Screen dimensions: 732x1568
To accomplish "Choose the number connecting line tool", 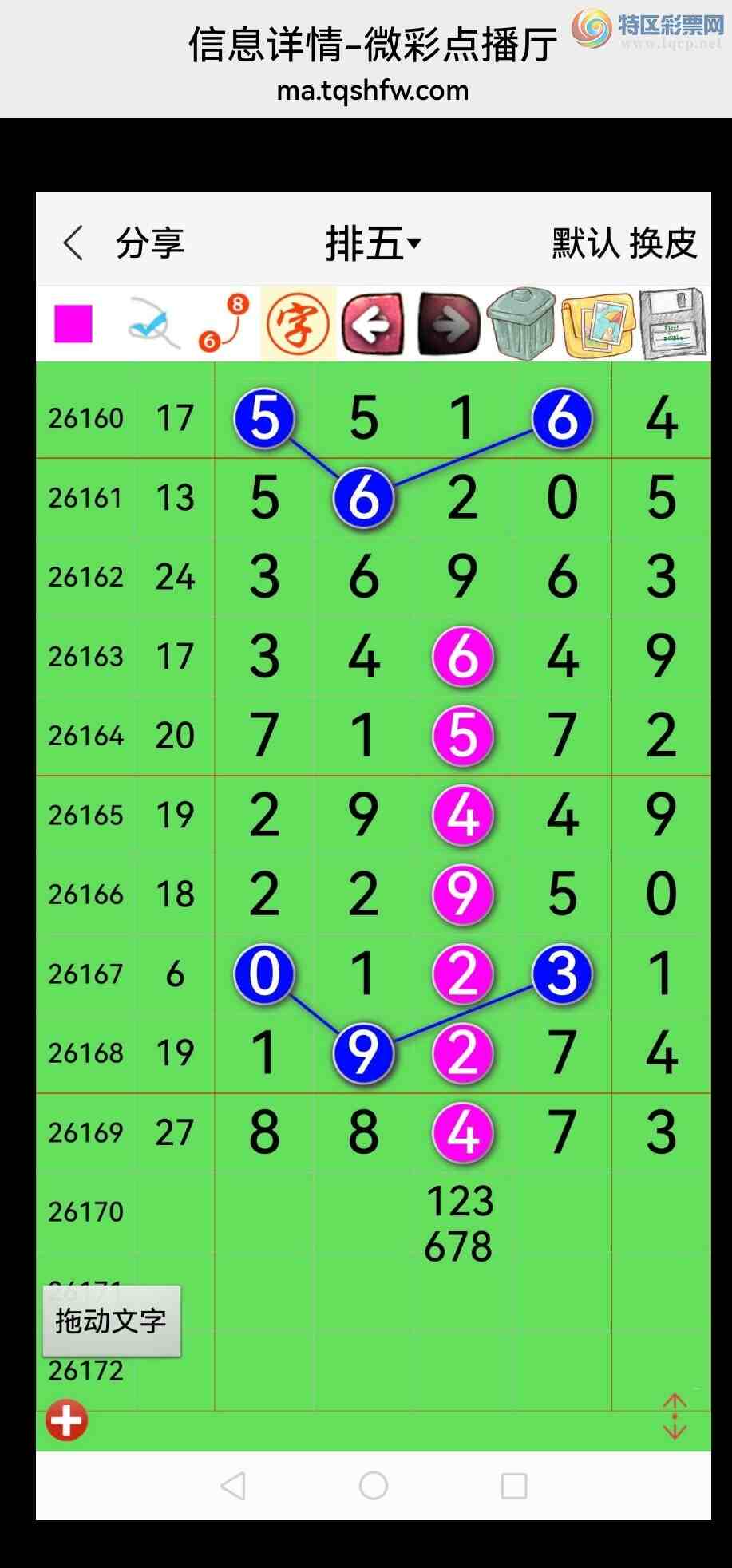I will [x=224, y=323].
